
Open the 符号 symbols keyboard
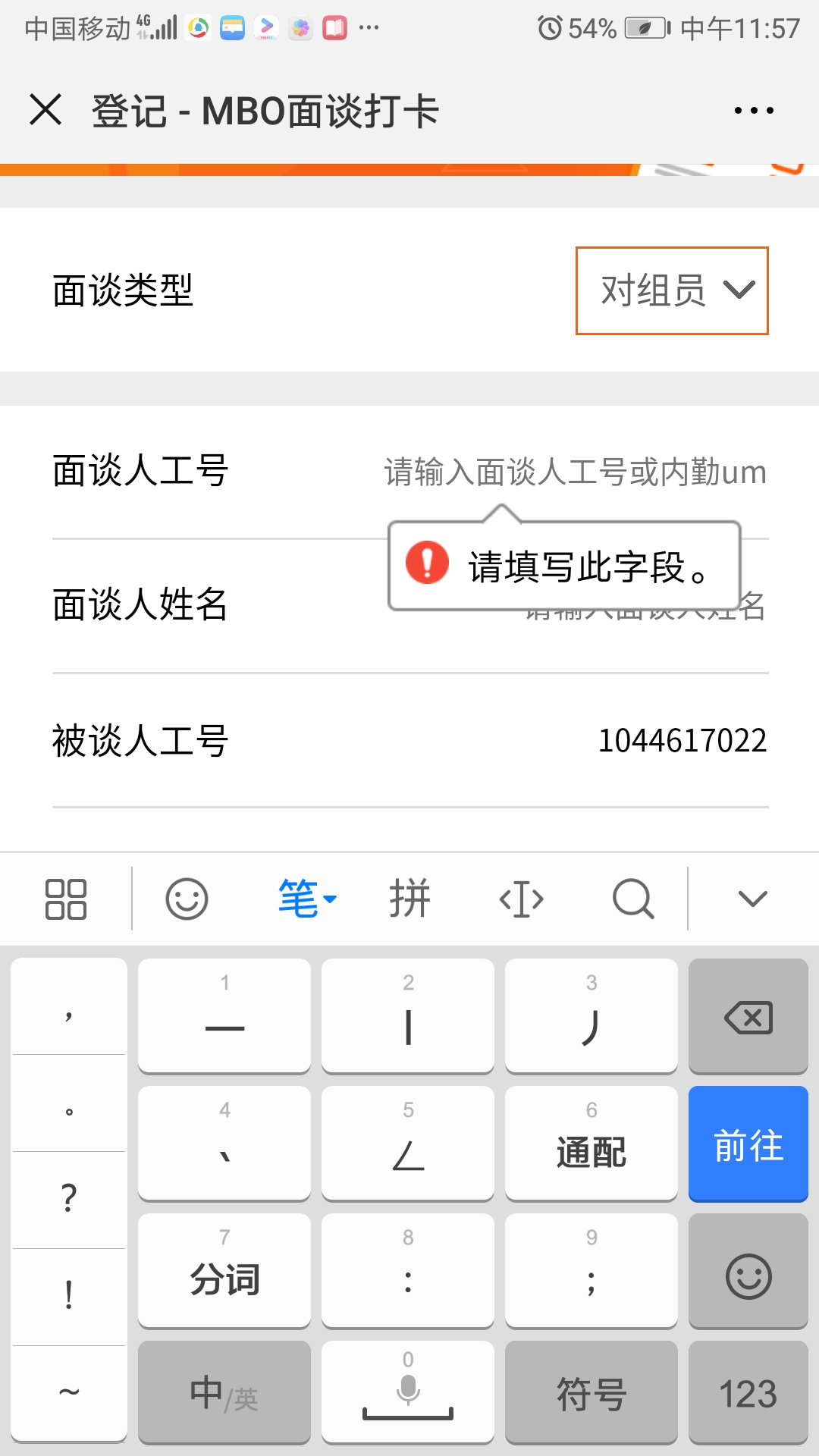coord(591,1392)
